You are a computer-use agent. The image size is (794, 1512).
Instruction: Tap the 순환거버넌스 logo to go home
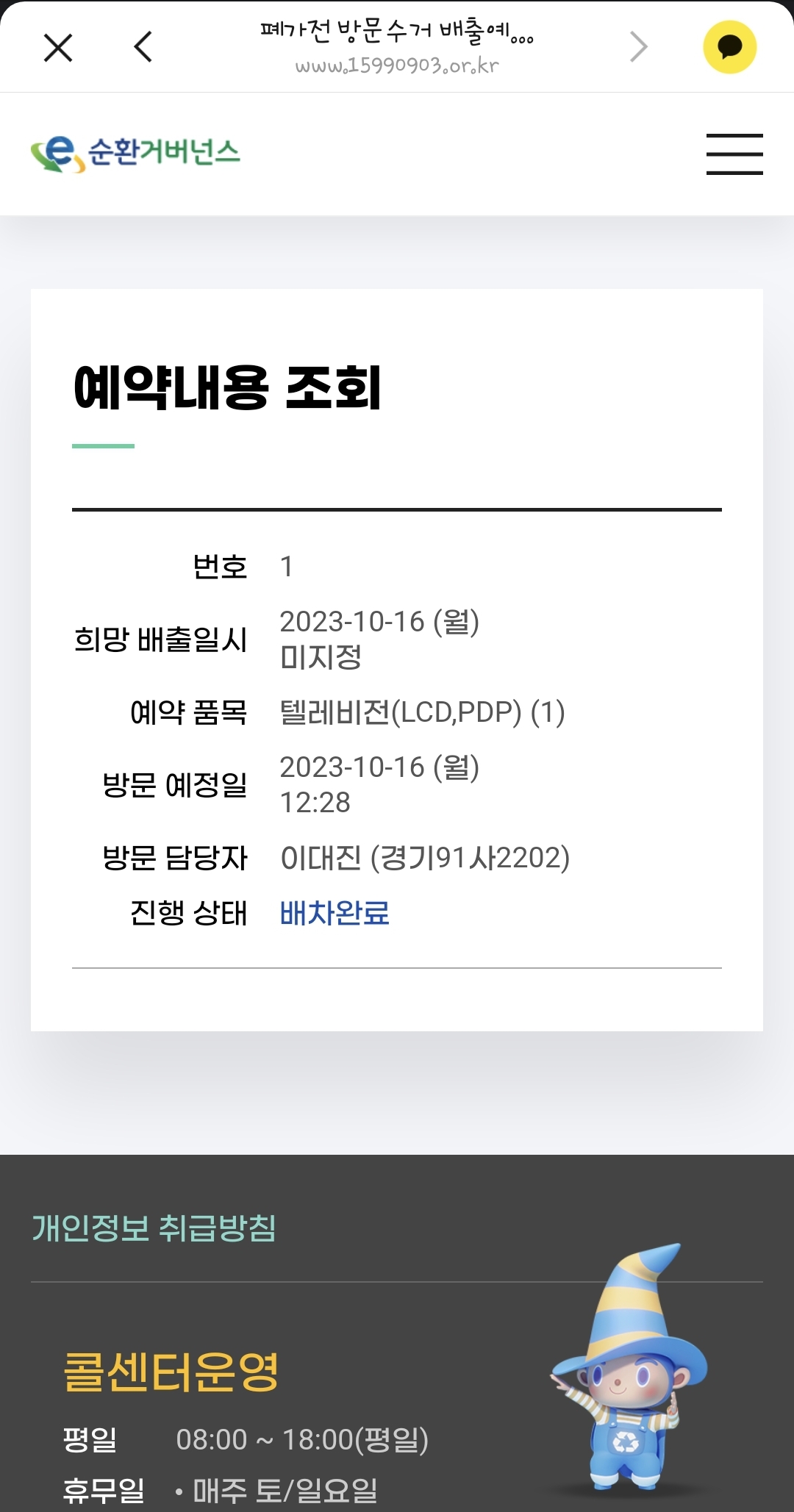coord(135,153)
